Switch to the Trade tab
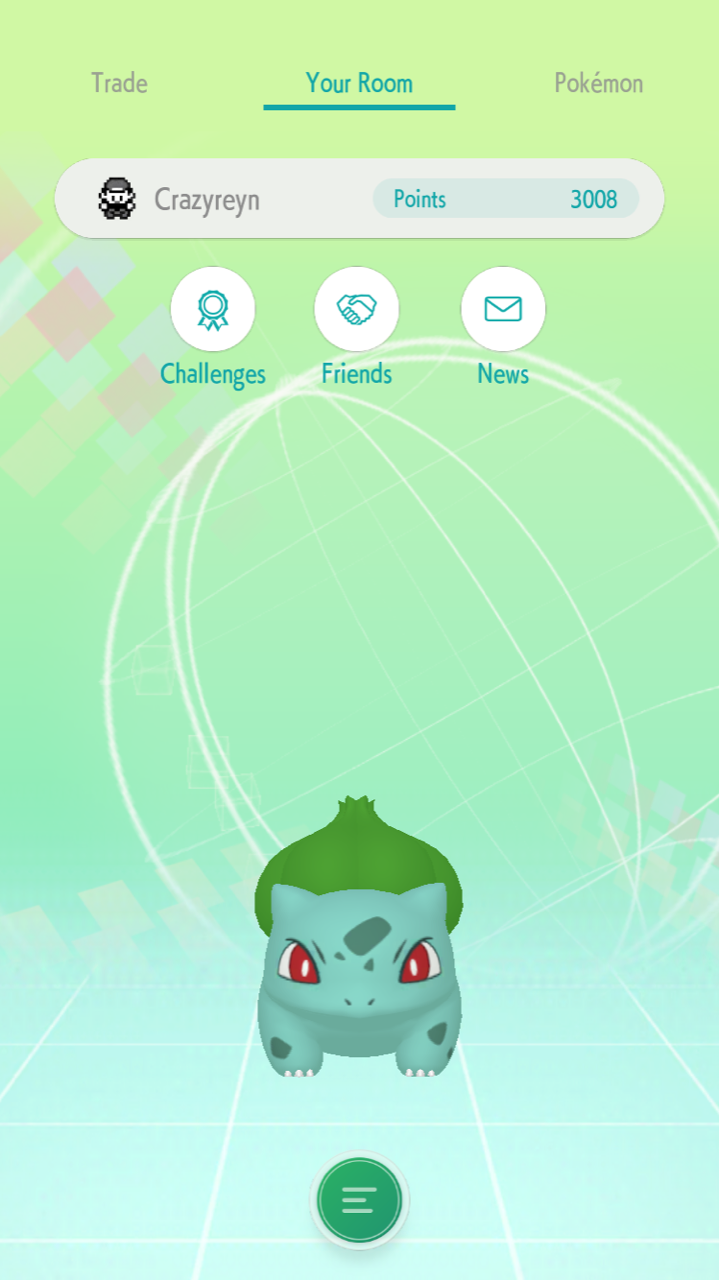The image size is (719, 1280). click(x=119, y=83)
